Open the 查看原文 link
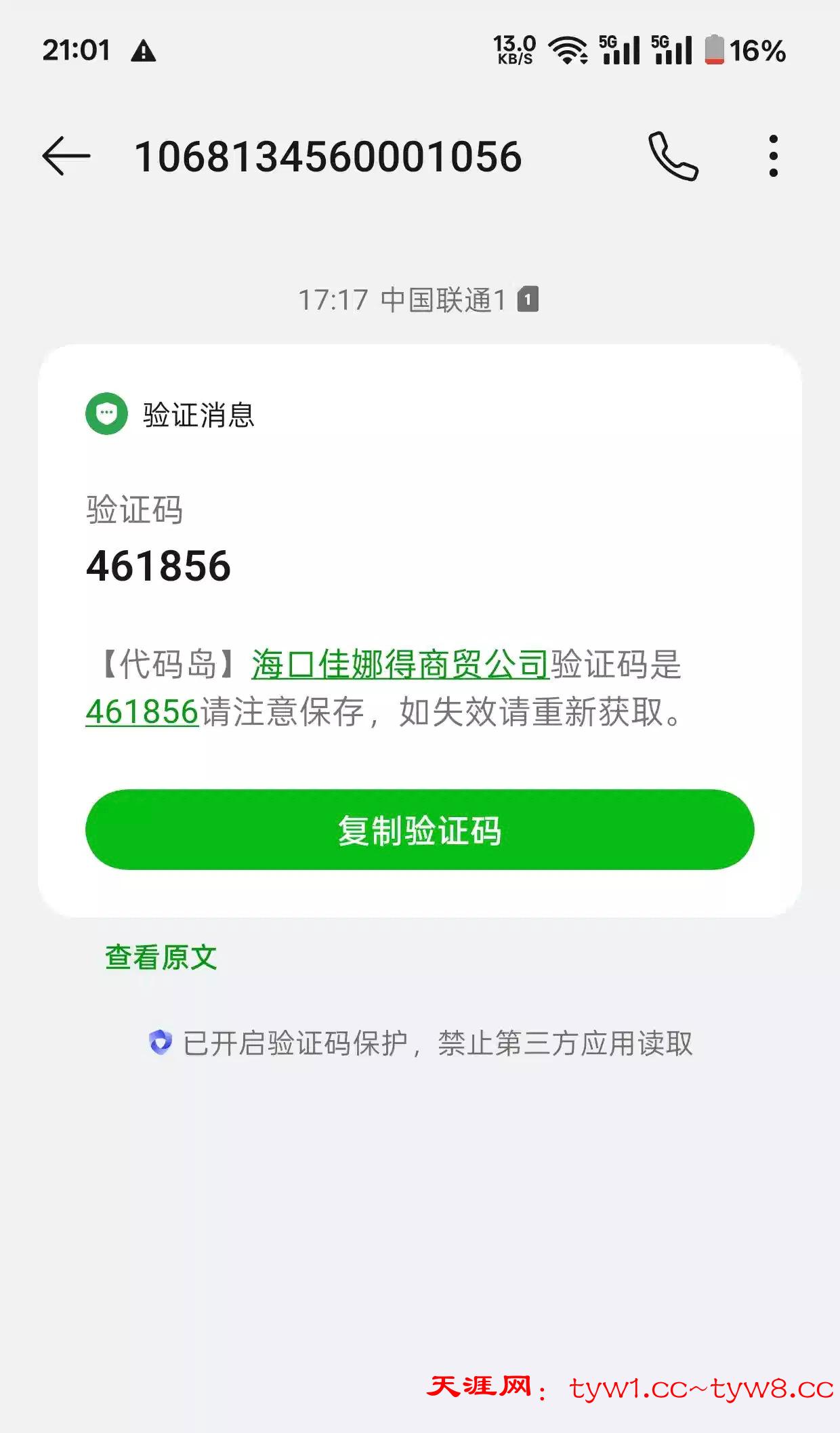The height and width of the screenshot is (1433, 840). point(161,957)
